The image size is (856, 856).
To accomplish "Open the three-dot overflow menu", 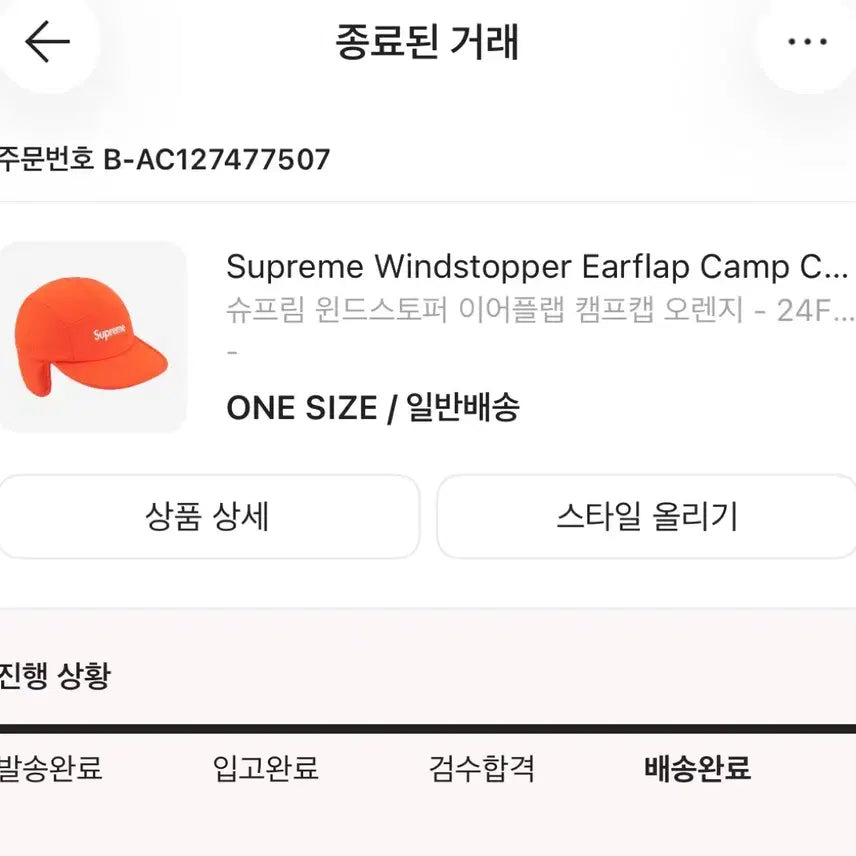I will [x=806, y=43].
